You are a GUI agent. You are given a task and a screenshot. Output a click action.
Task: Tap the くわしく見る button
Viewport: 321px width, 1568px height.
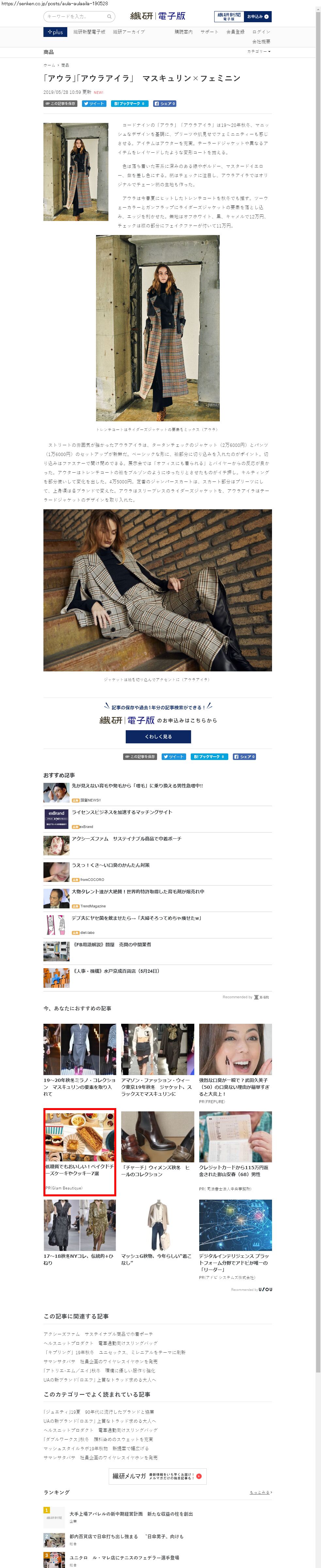click(x=158, y=736)
